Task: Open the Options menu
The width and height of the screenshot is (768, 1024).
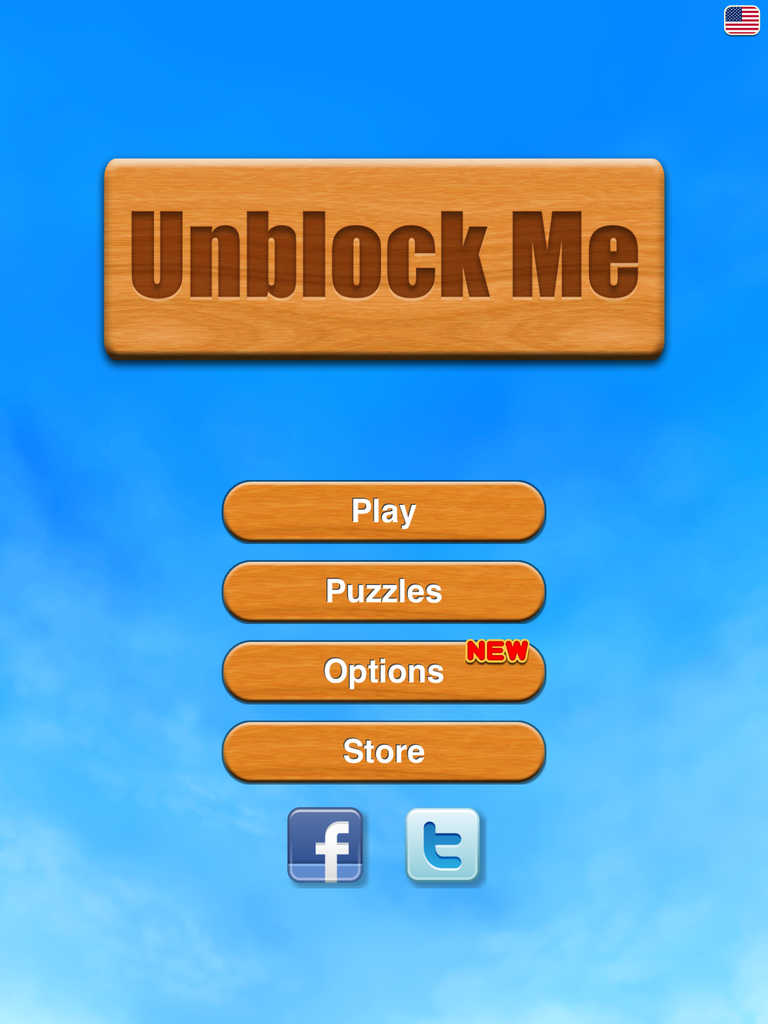Action: point(384,671)
